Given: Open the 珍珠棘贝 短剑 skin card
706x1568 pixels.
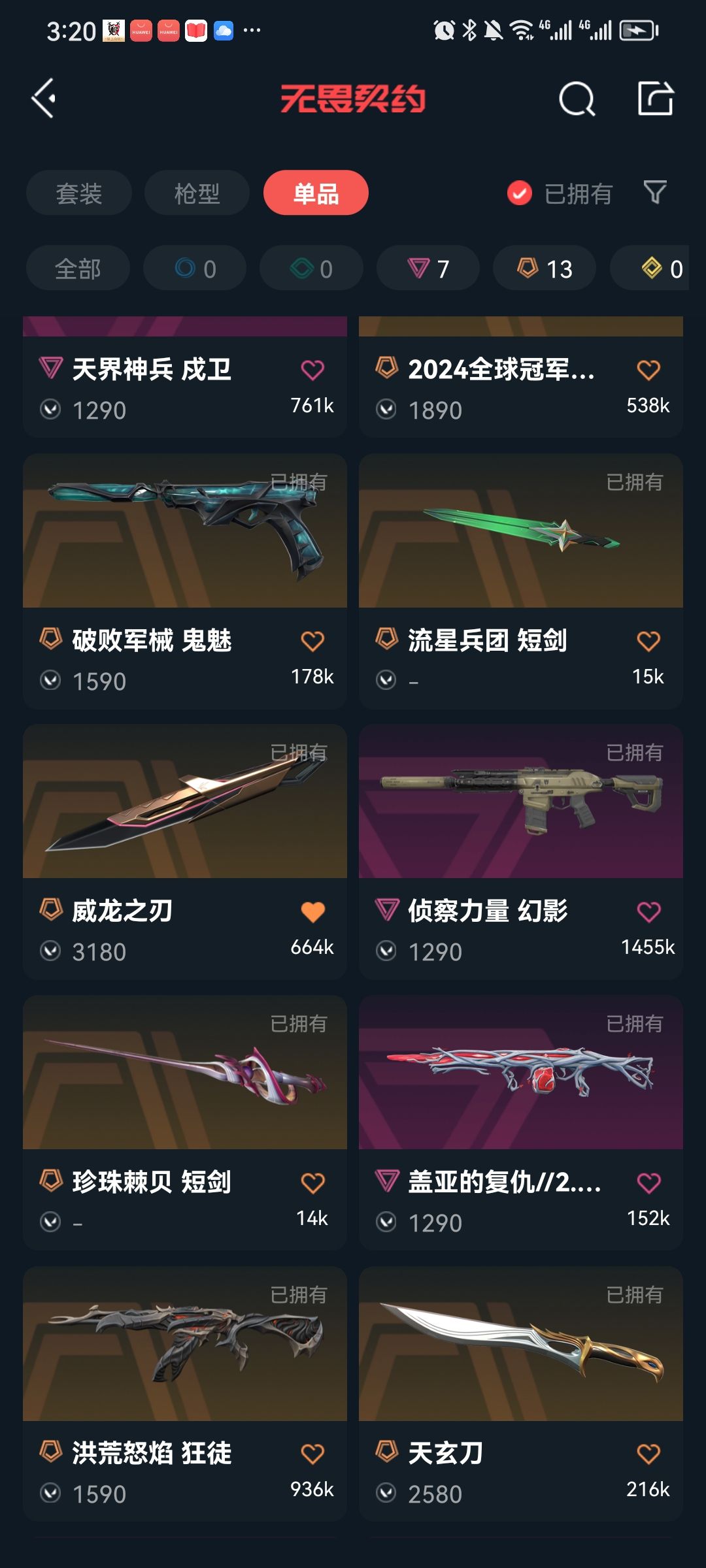Looking at the screenshot, I should 185,1123.
